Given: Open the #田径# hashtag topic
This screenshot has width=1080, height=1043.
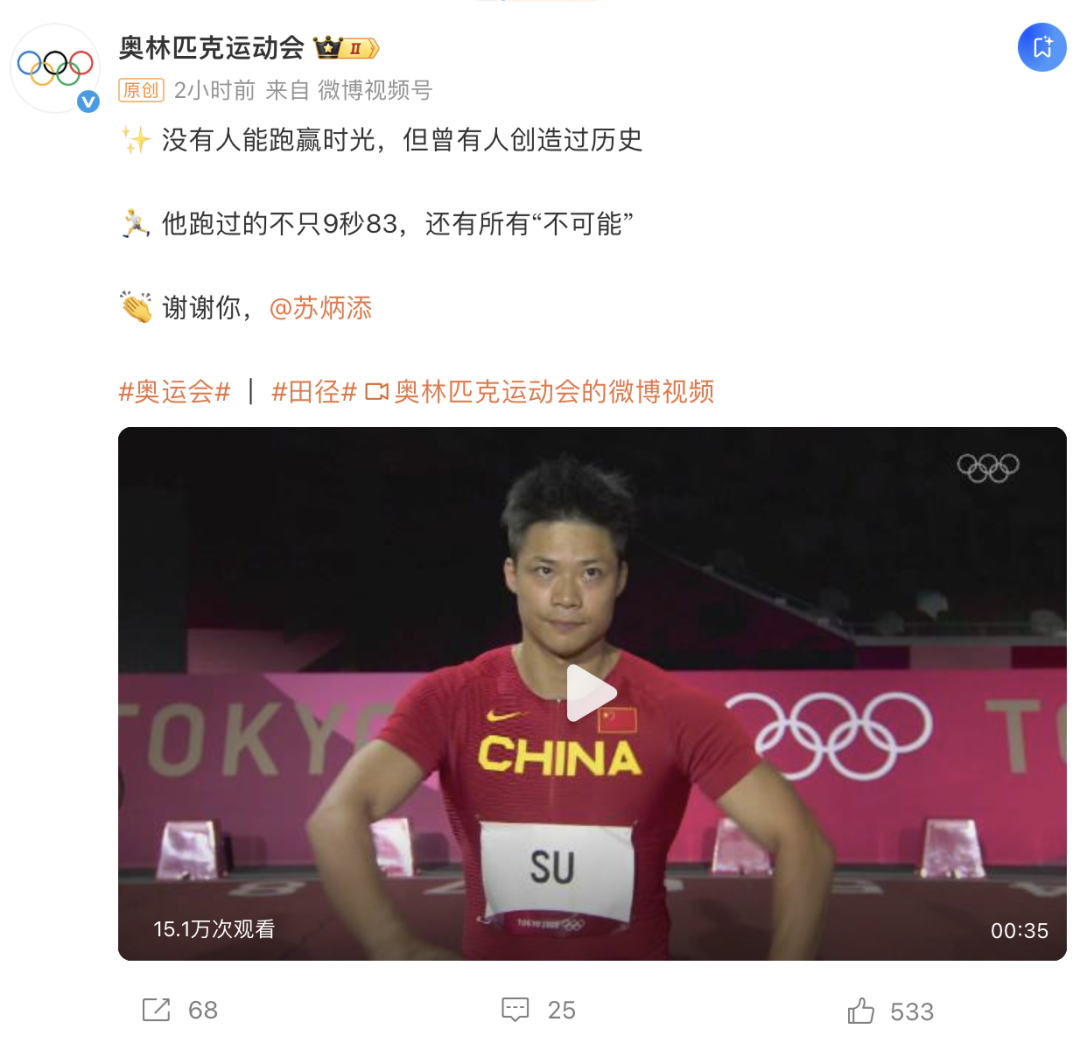Looking at the screenshot, I should pyautogui.click(x=314, y=391).
